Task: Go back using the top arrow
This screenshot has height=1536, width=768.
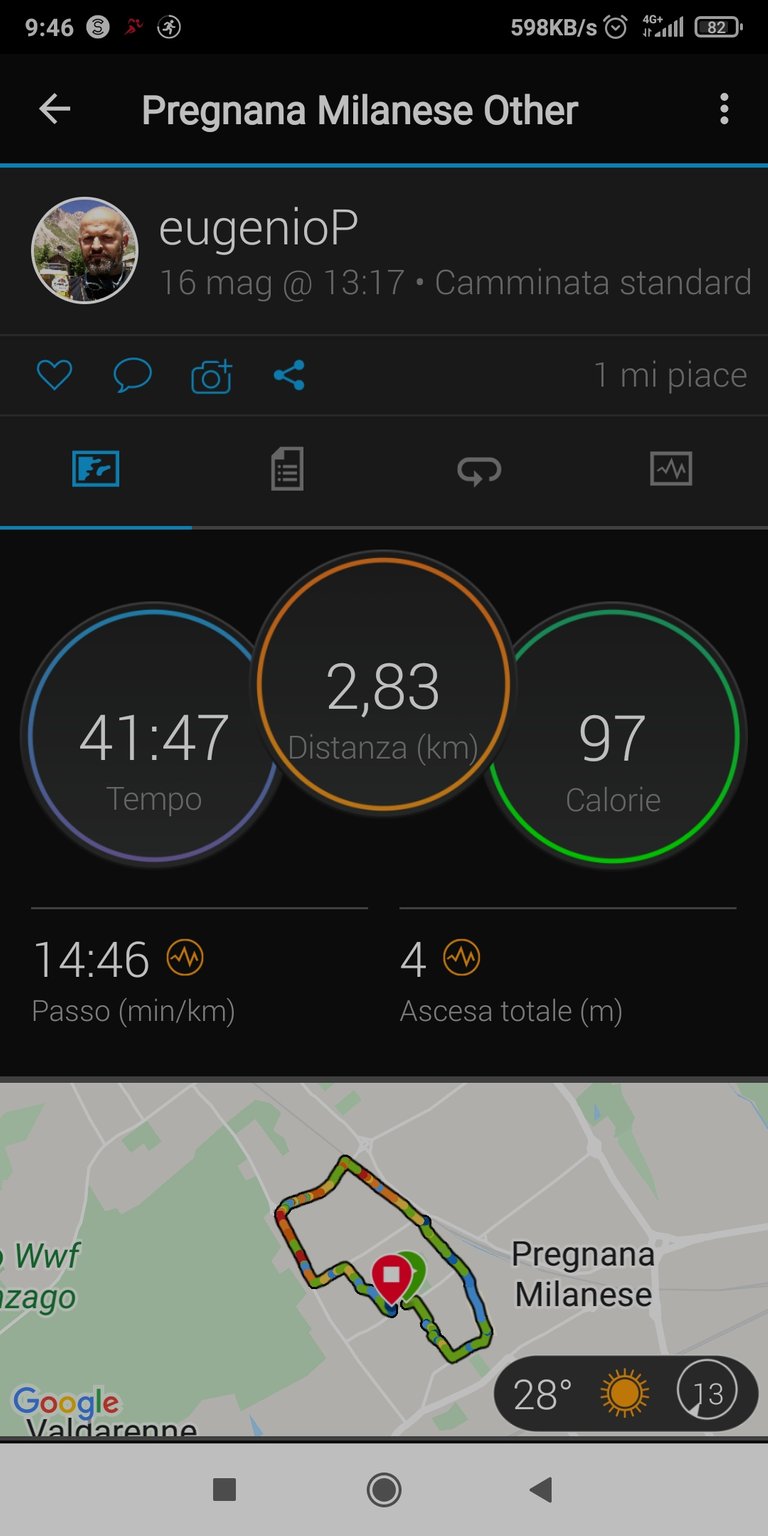Action: click(x=54, y=110)
